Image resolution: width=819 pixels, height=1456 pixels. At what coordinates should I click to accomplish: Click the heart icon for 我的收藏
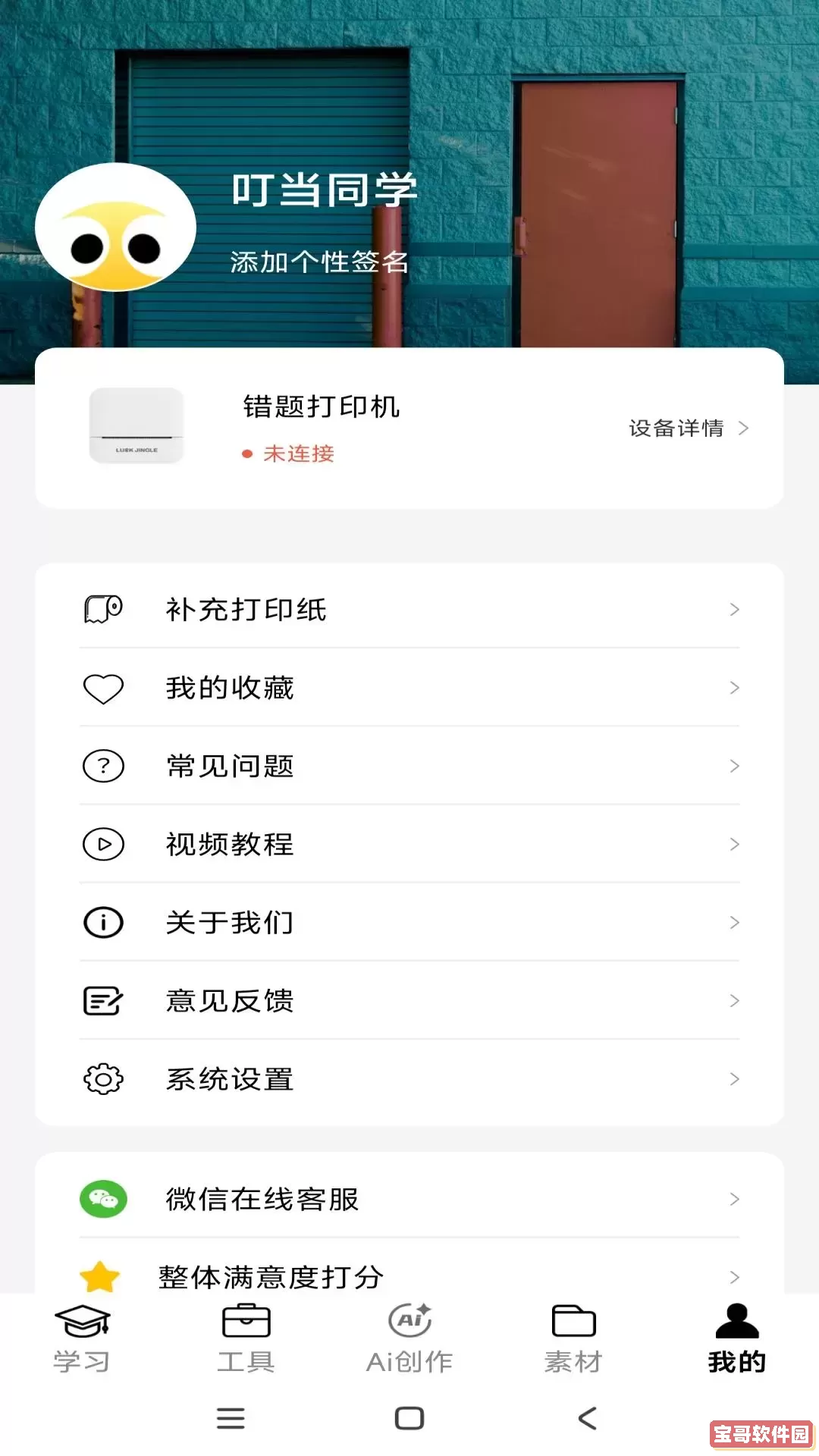point(102,689)
